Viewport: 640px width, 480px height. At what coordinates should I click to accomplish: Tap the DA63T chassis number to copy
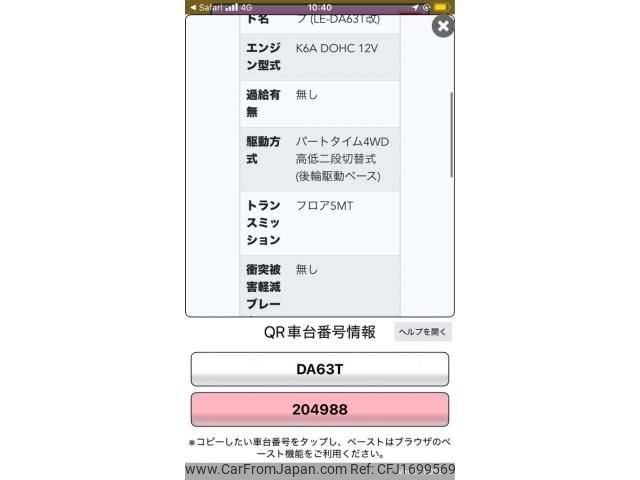click(320, 369)
